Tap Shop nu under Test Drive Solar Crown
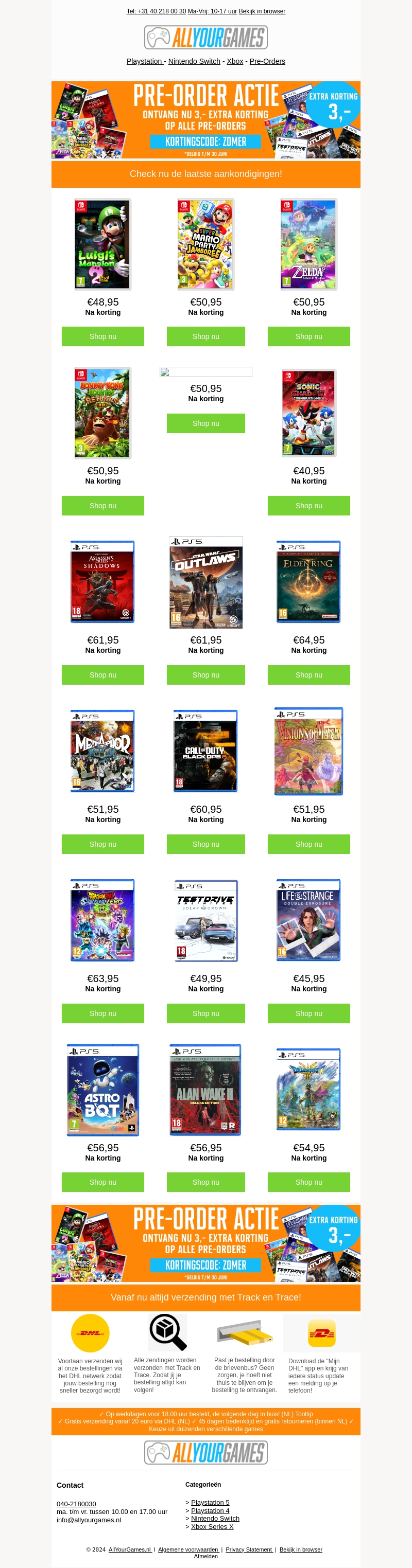Image resolution: width=412 pixels, height=1568 pixels. click(x=206, y=1013)
